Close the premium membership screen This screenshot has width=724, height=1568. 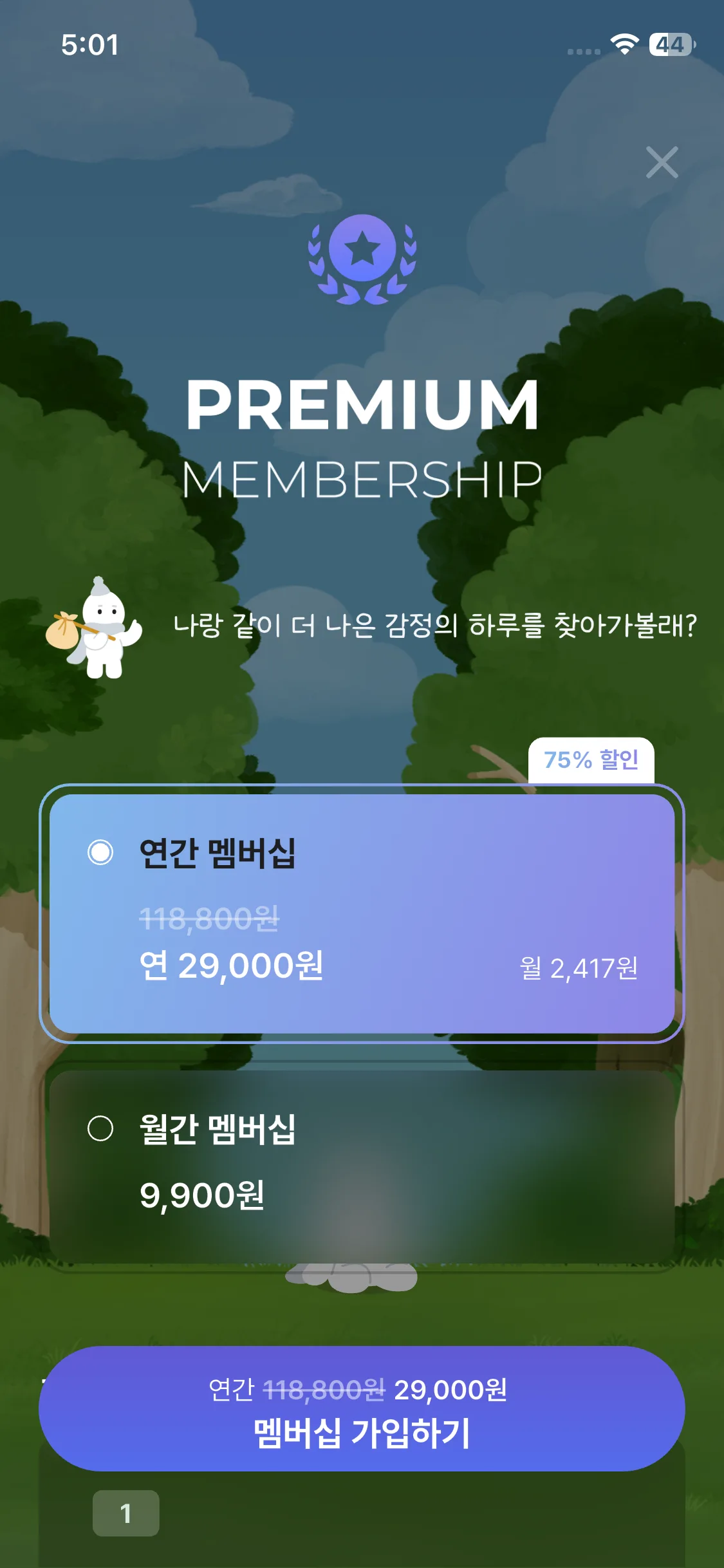point(662,162)
